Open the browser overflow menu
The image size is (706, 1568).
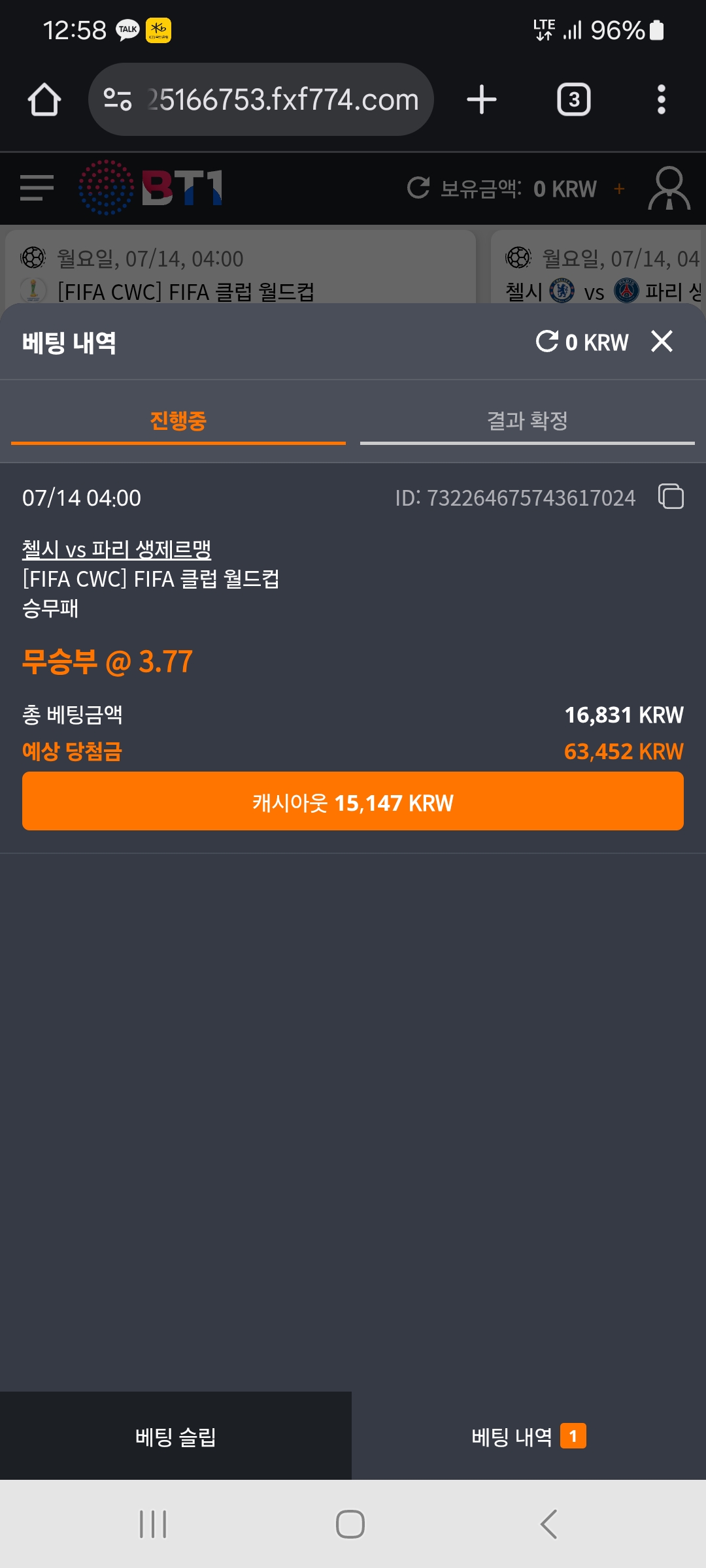point(661,100)
